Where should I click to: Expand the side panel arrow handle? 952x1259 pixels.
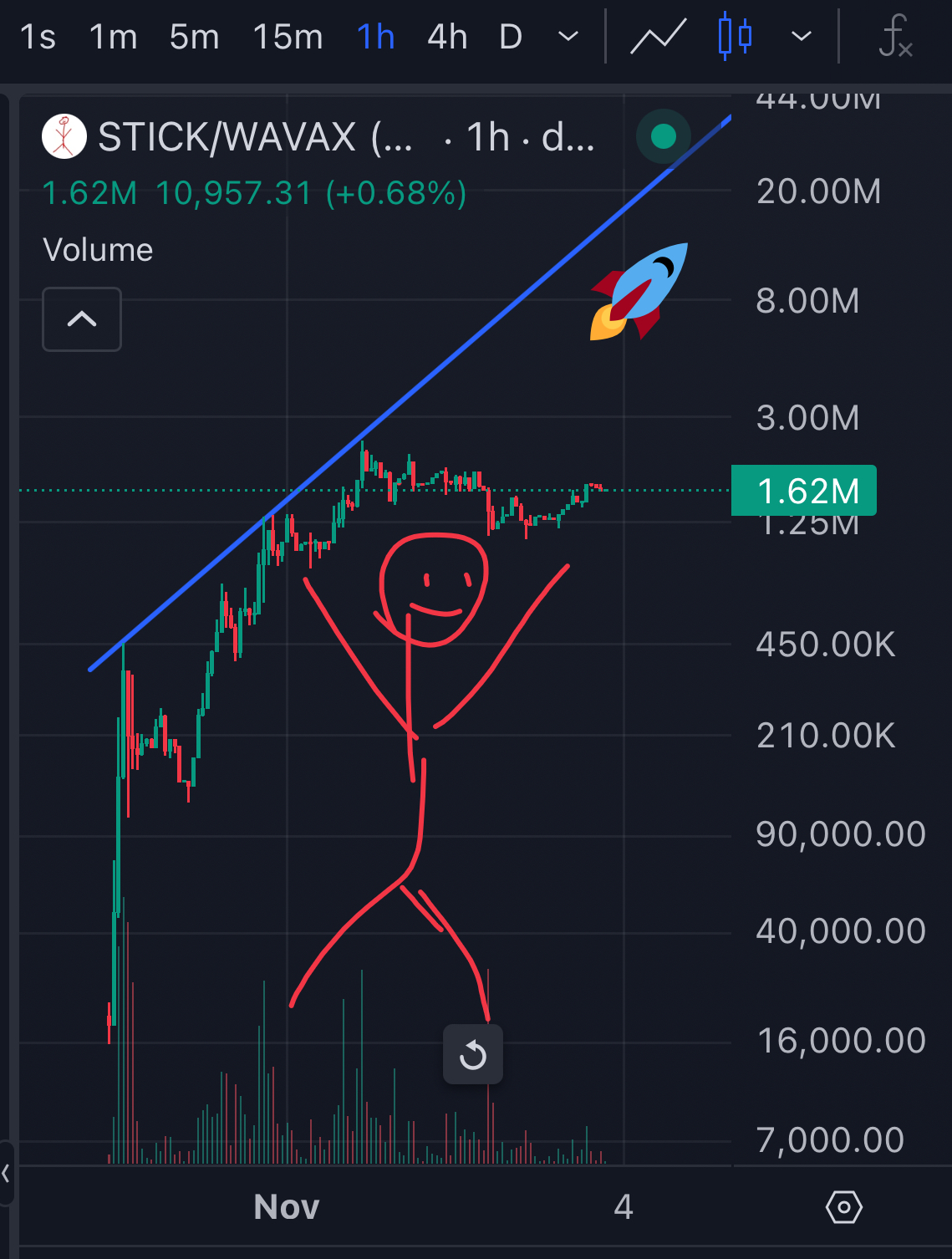pos(6,1173)
